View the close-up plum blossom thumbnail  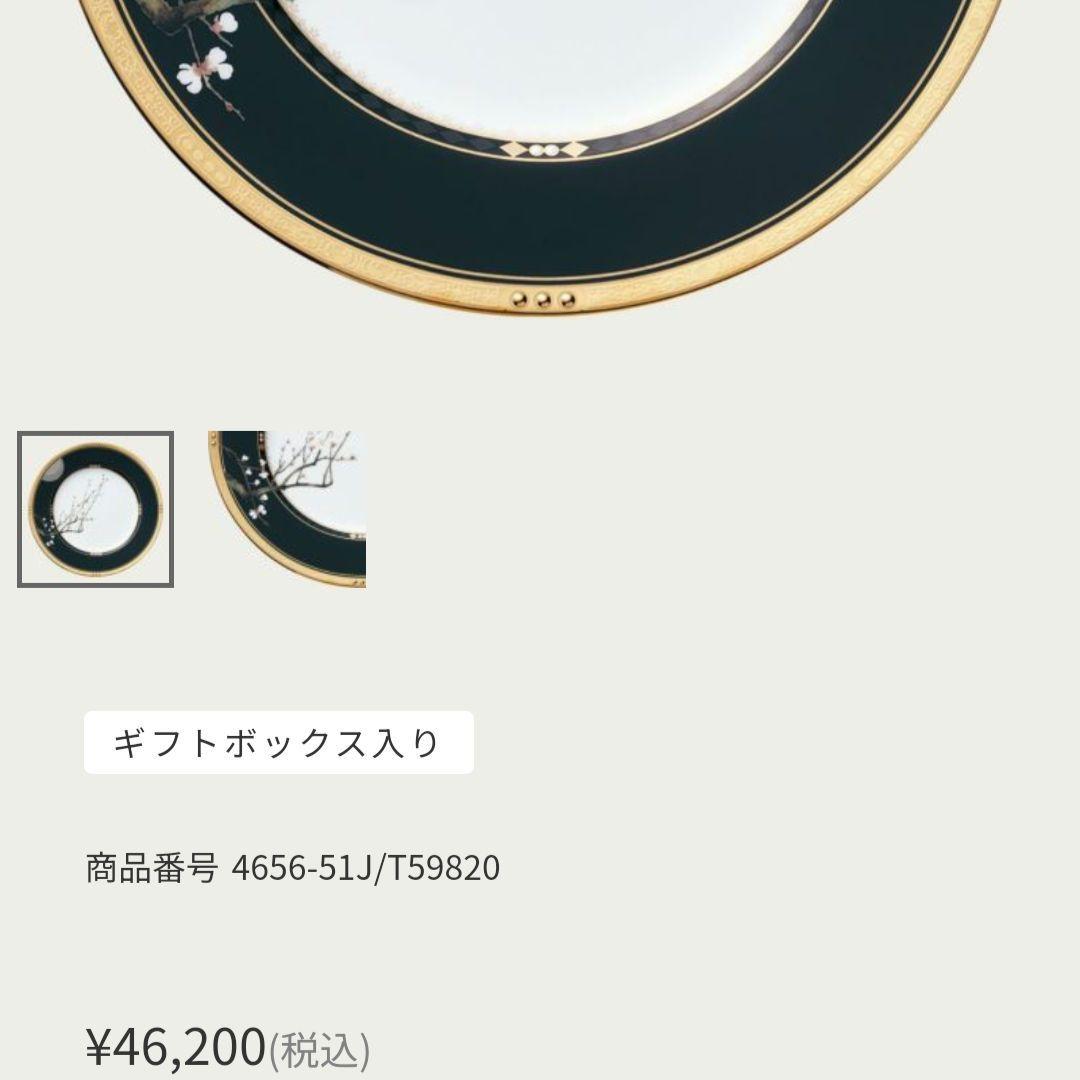click(287, 509)
